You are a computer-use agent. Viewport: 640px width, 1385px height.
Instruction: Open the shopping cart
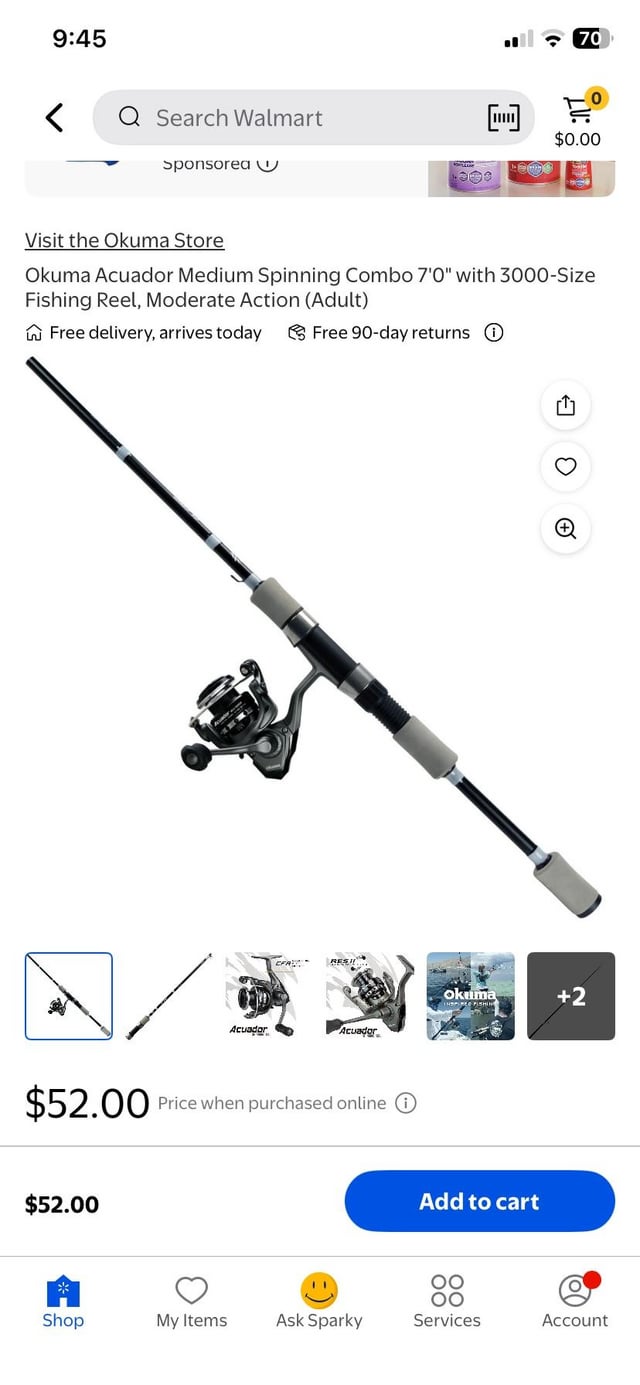tap(578, 118)
